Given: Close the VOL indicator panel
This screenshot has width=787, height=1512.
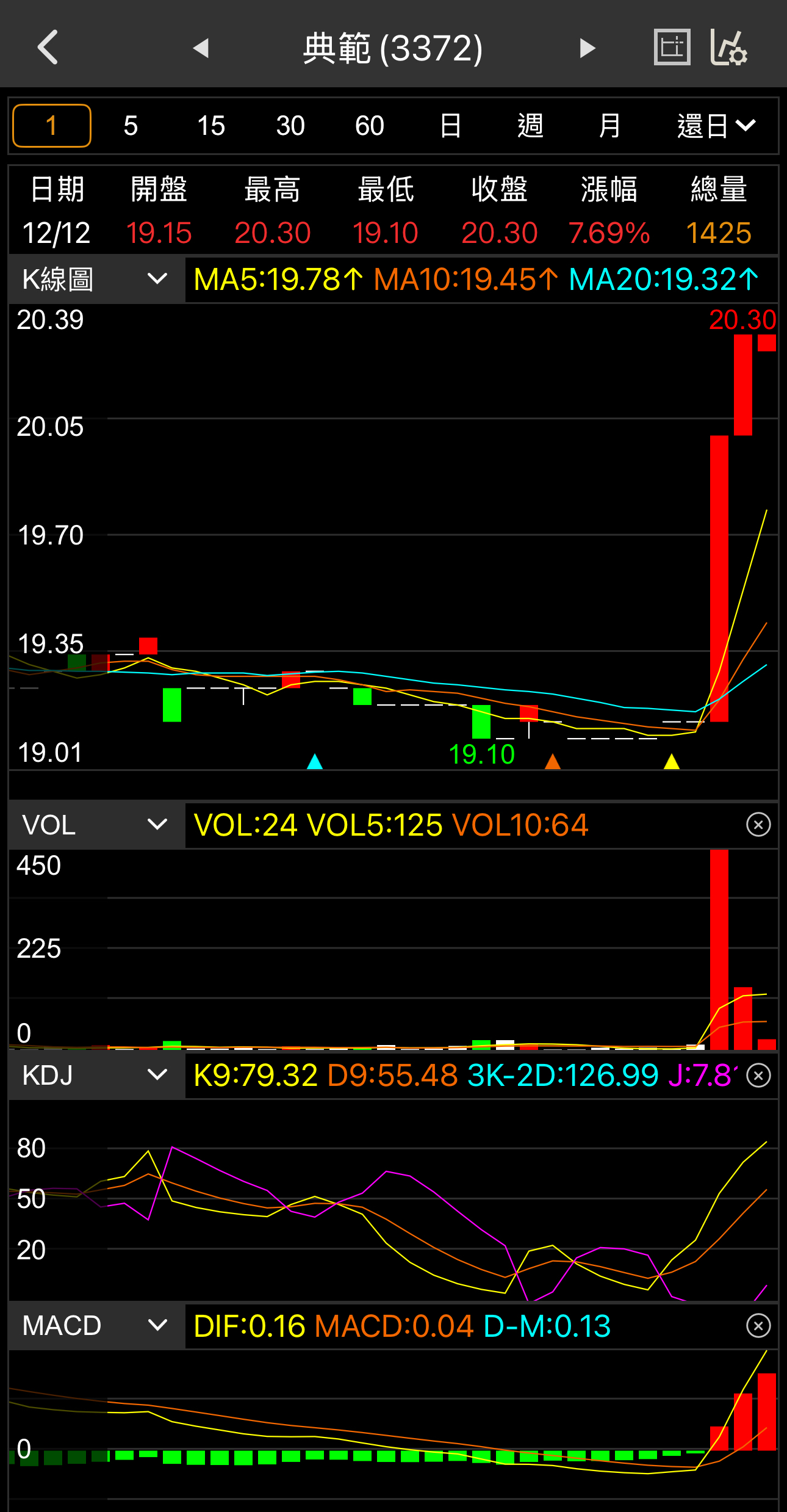Looking at the screenshot, I should 758,825.
